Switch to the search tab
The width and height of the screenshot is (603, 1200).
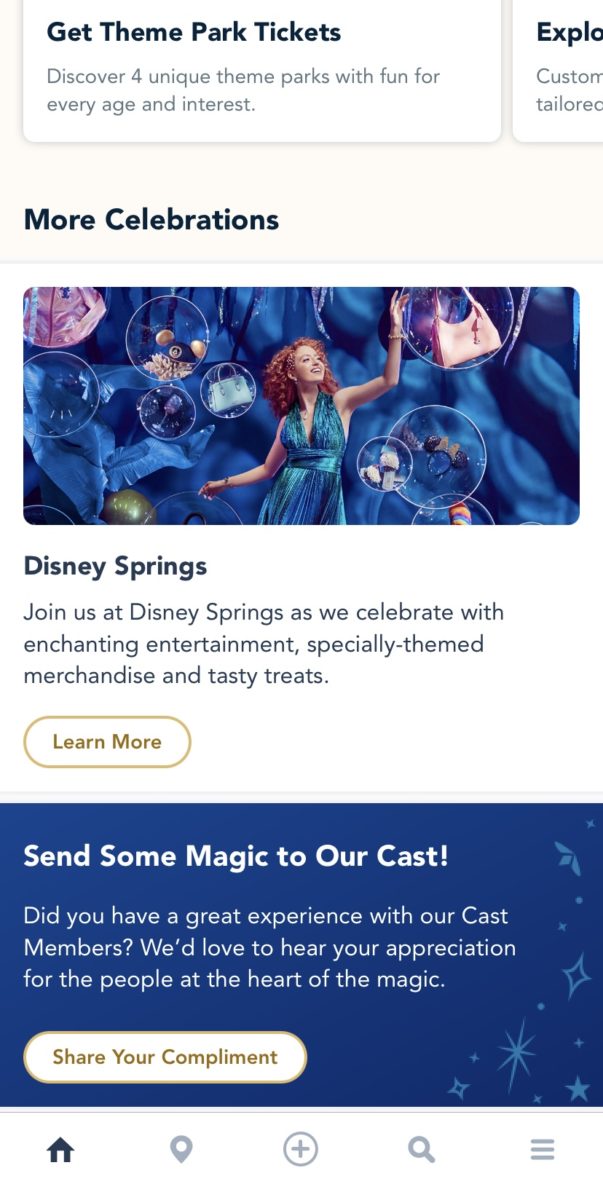(x=422, y=1151)
